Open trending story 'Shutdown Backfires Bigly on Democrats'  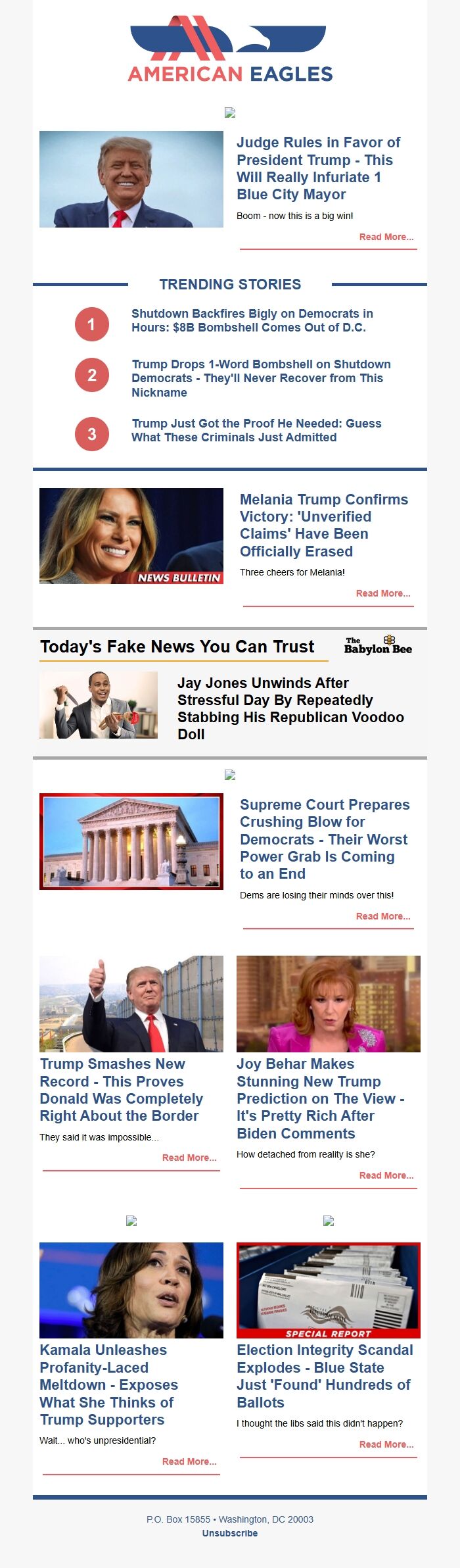click(x=252, y=320)
